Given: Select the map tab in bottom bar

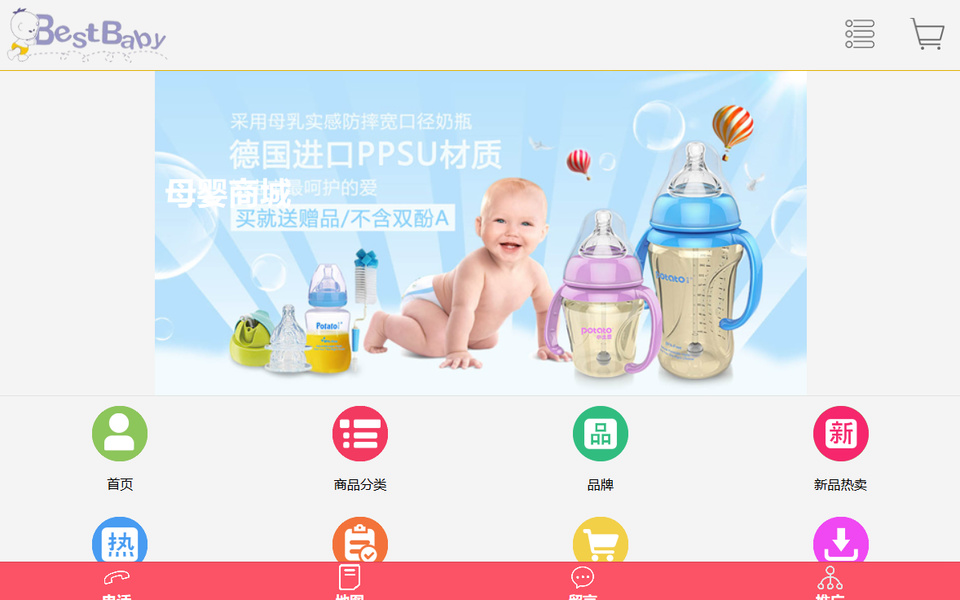Looking at the screenshot, I should [x=349, y=581].
